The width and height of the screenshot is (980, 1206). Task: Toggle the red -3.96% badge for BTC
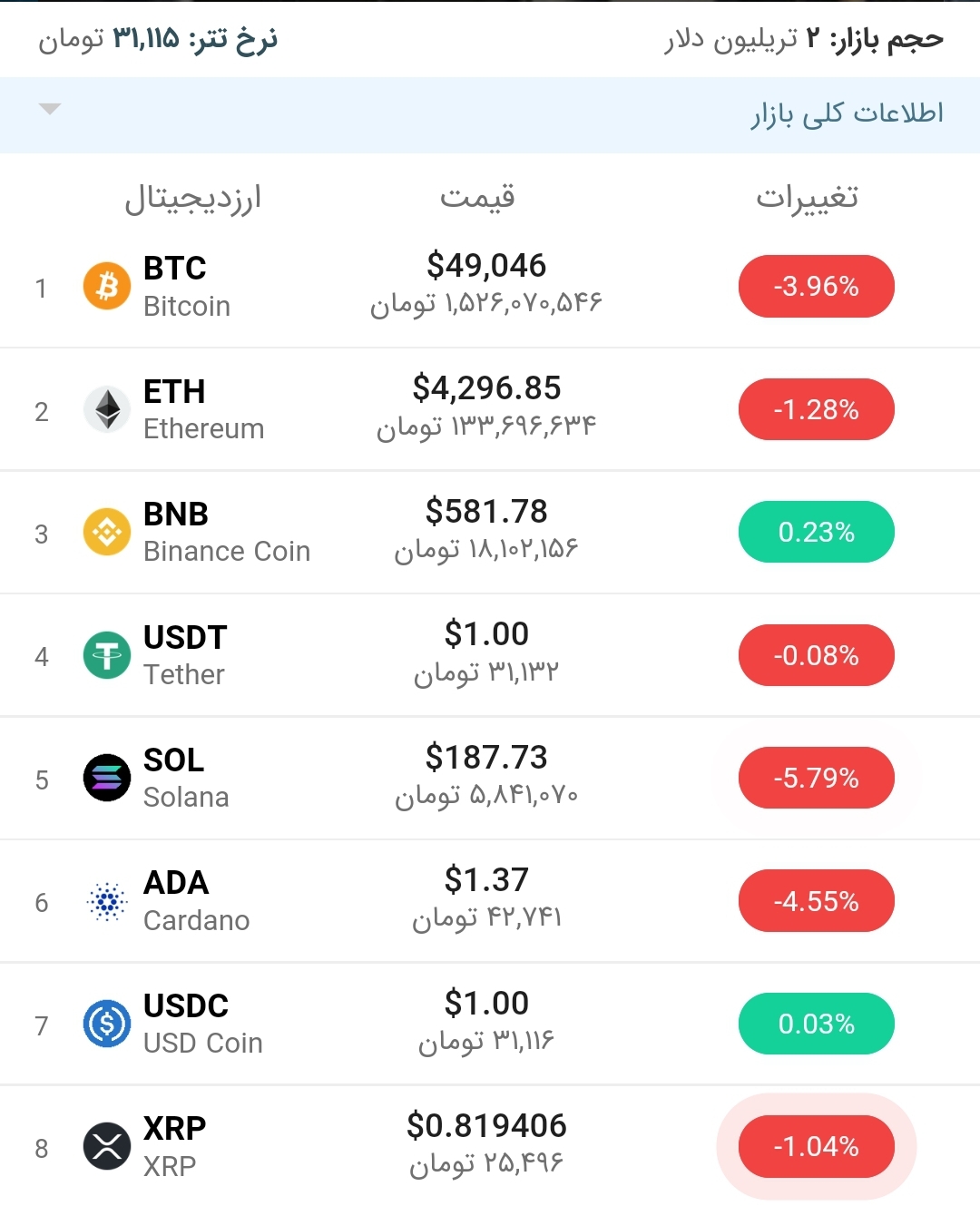816,286
